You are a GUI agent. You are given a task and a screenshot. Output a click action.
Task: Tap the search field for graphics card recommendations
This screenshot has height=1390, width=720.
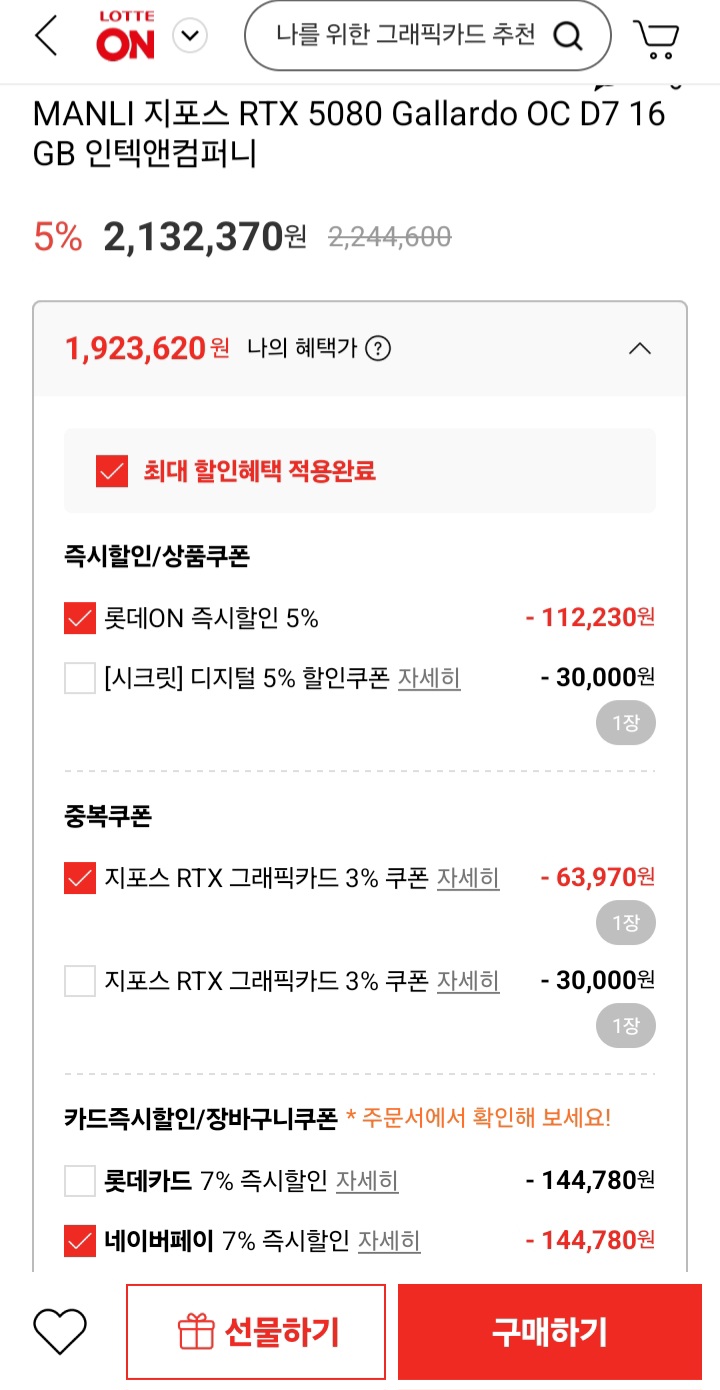pyautogui.click(x=400, y=35)
